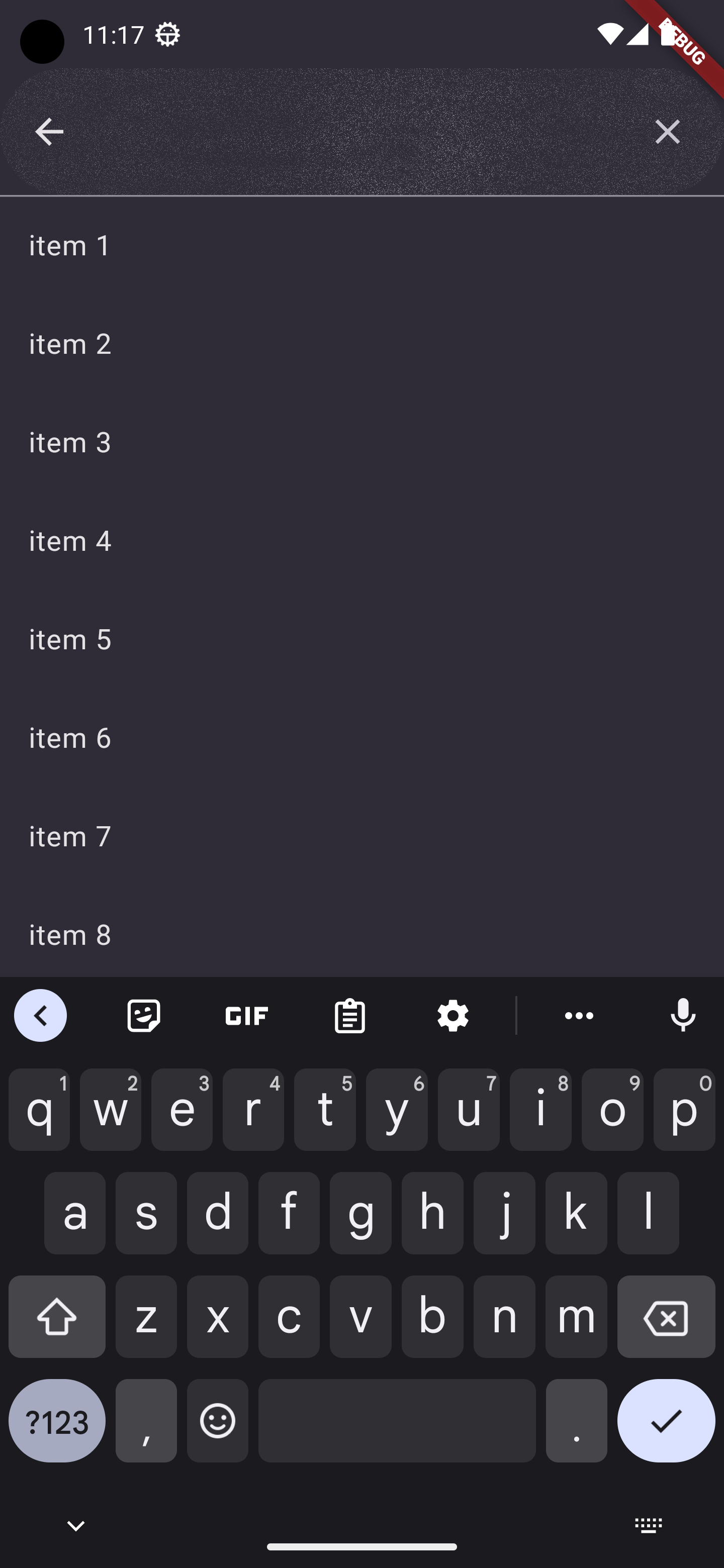This screenshot has height=1568, width=724.
Task: Open Gboard settings via the gear icon
Action: click(x=452, y=1015)
